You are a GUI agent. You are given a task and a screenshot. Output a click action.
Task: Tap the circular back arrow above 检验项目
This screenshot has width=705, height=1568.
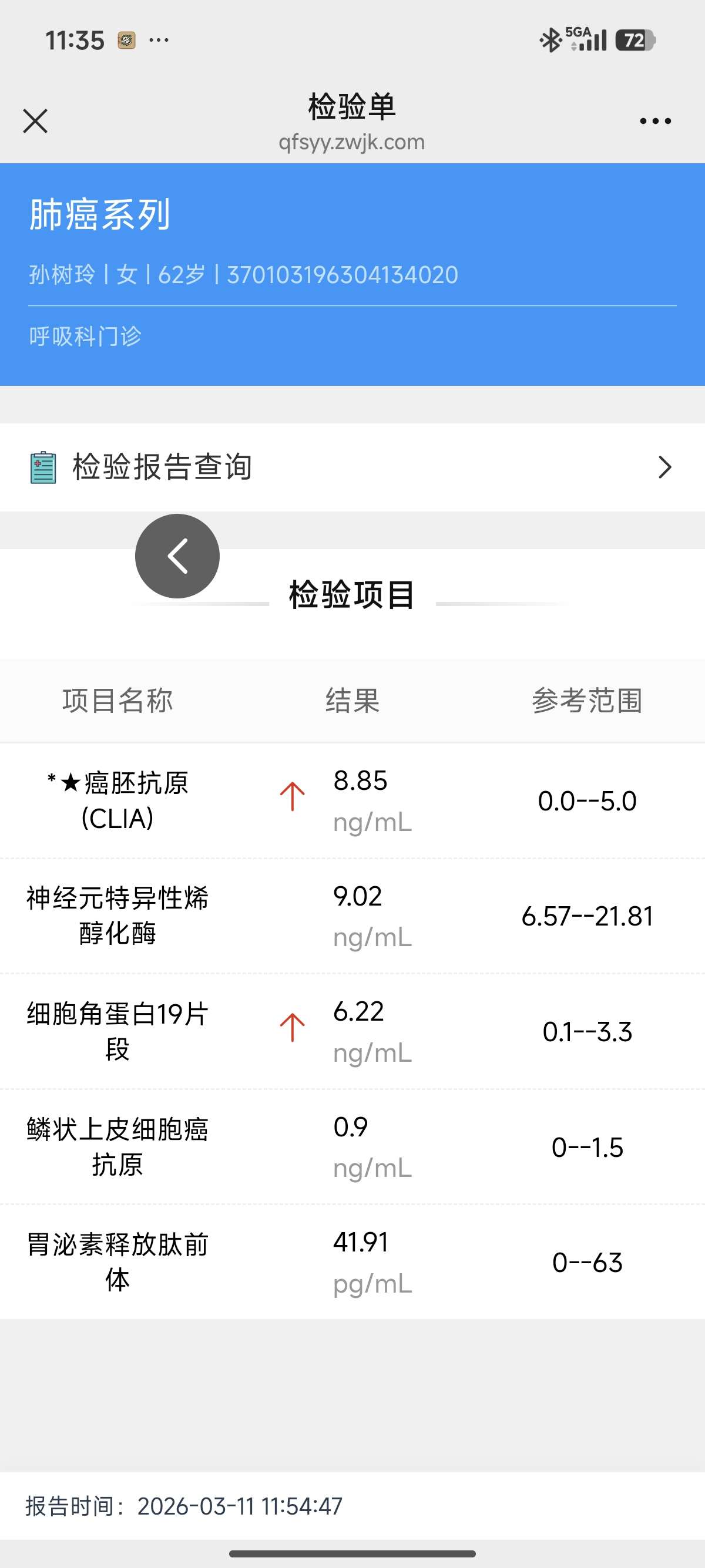pyautogui.click(x=177, y=554)
